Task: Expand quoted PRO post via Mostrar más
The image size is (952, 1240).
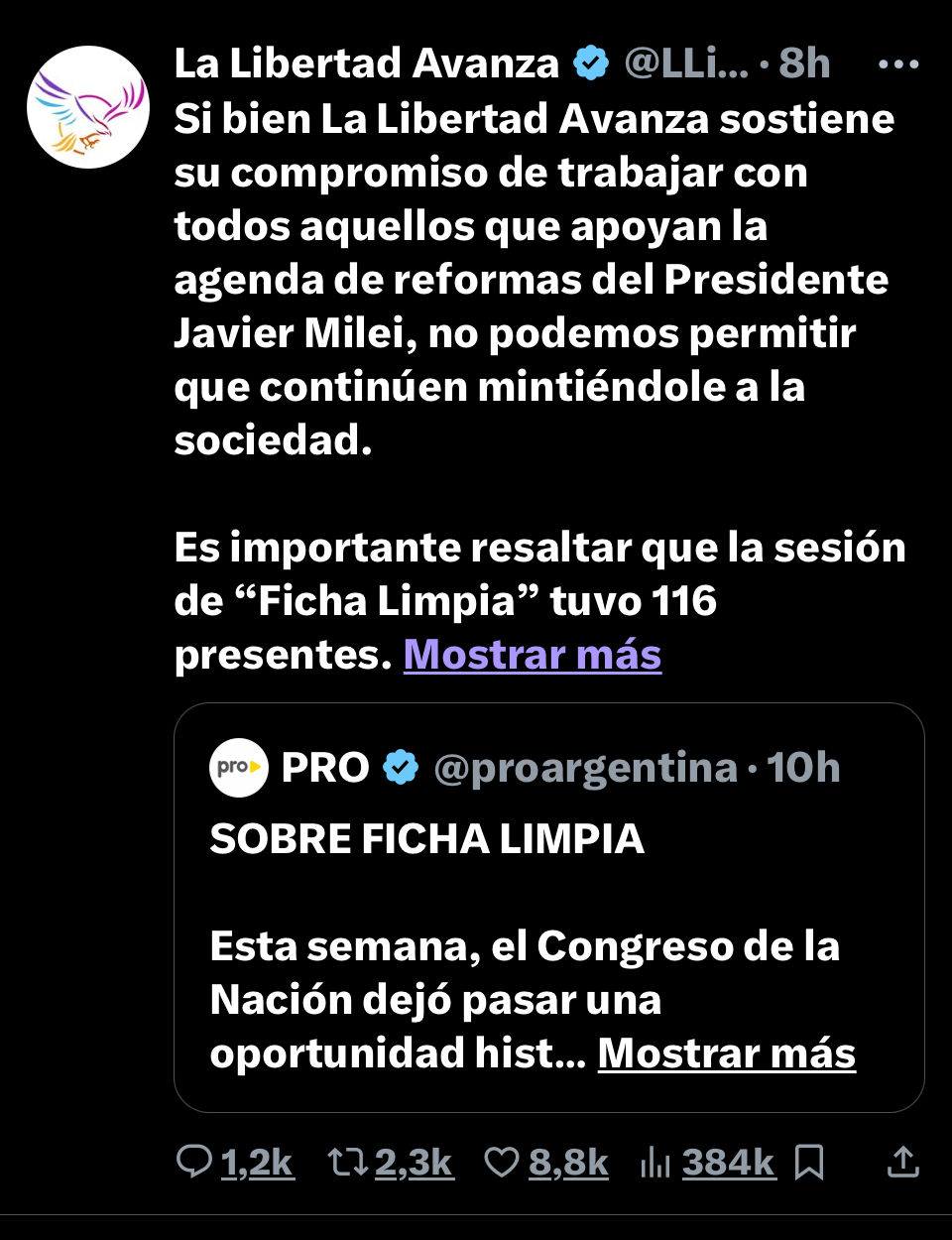Action: click(726, 1054)
